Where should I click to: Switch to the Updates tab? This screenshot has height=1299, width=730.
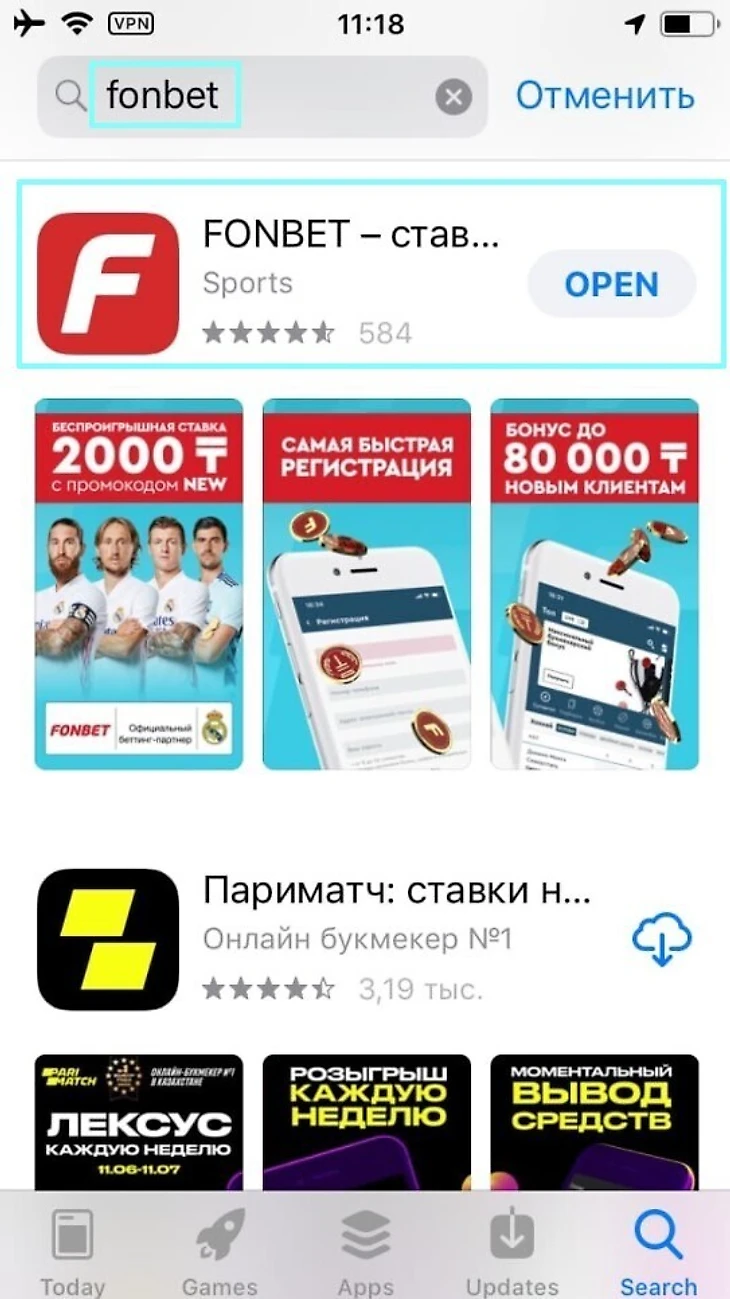coord(512,1252)
